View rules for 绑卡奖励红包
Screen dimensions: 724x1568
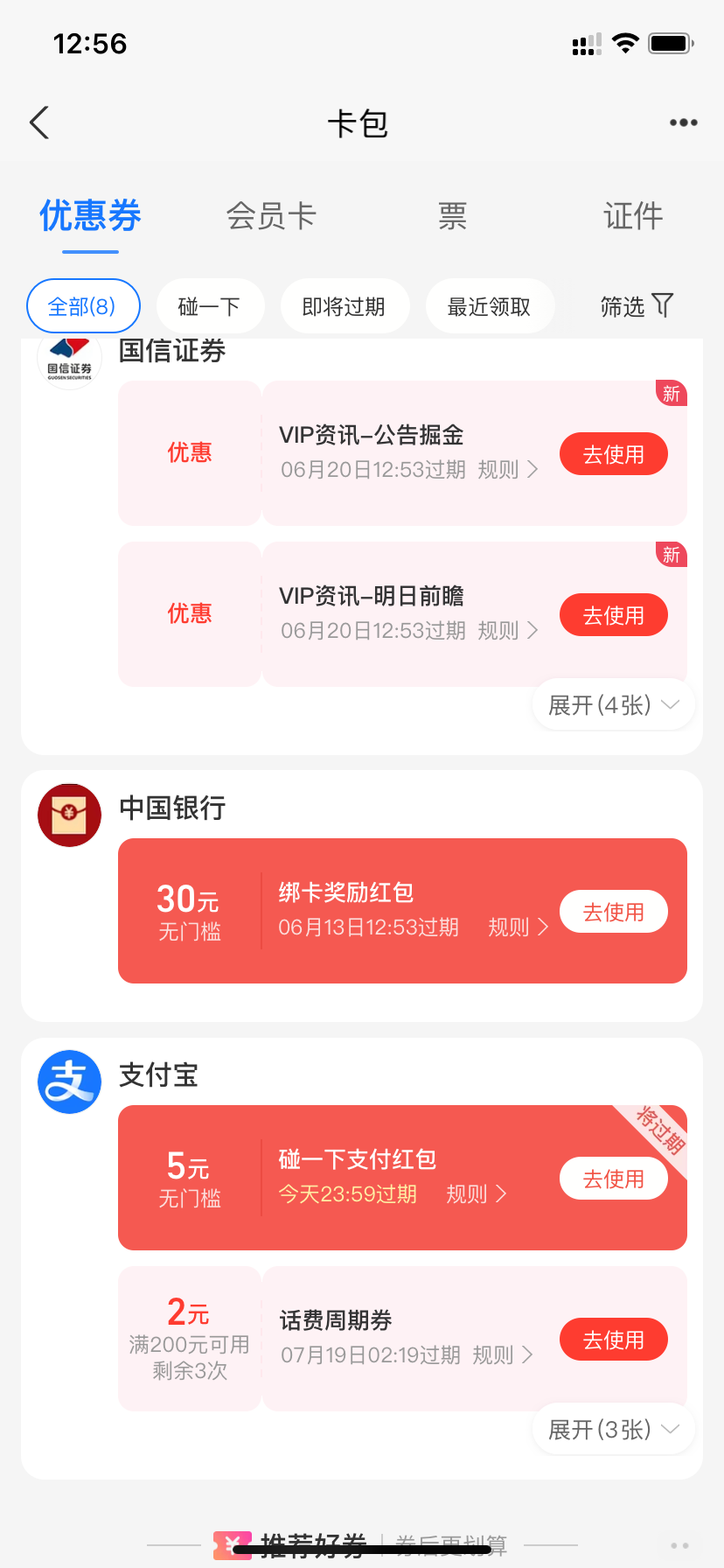point(518,927)
